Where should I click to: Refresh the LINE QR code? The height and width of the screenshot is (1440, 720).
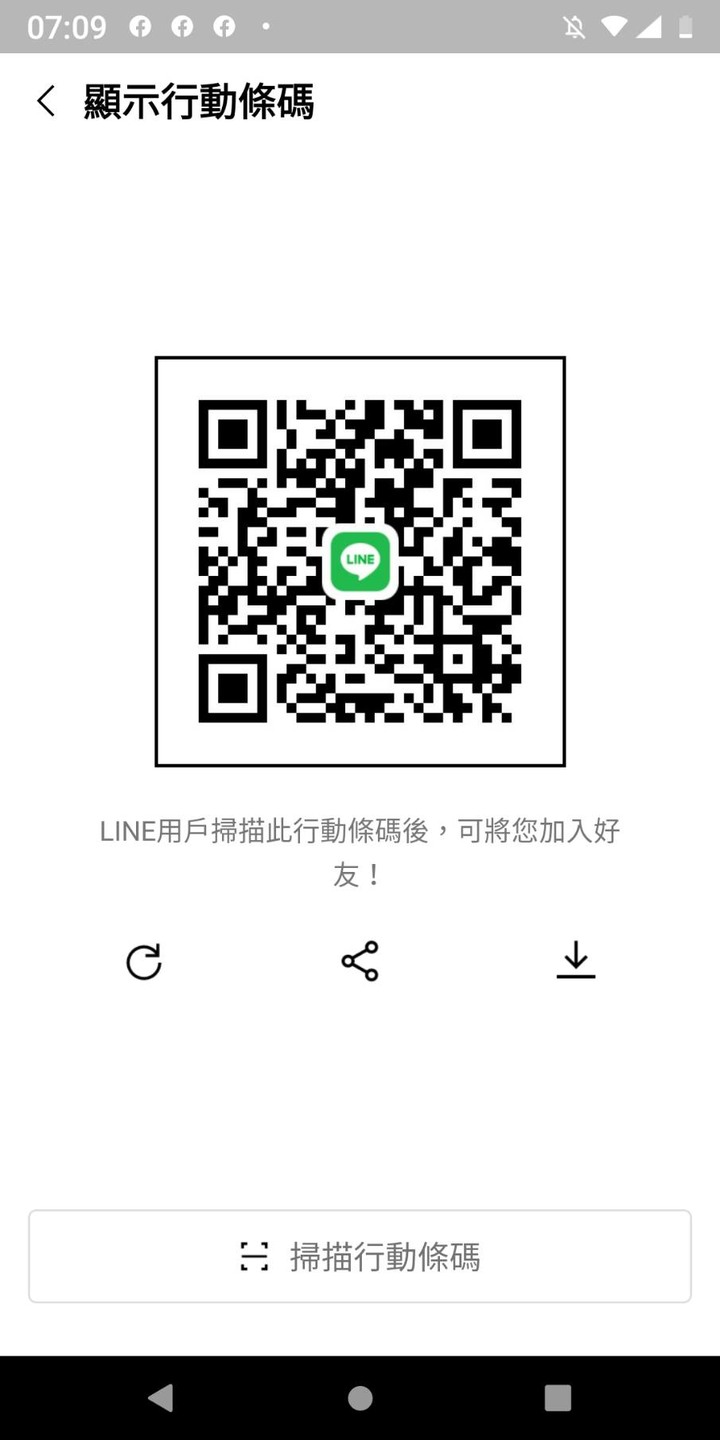click(144, 962)
